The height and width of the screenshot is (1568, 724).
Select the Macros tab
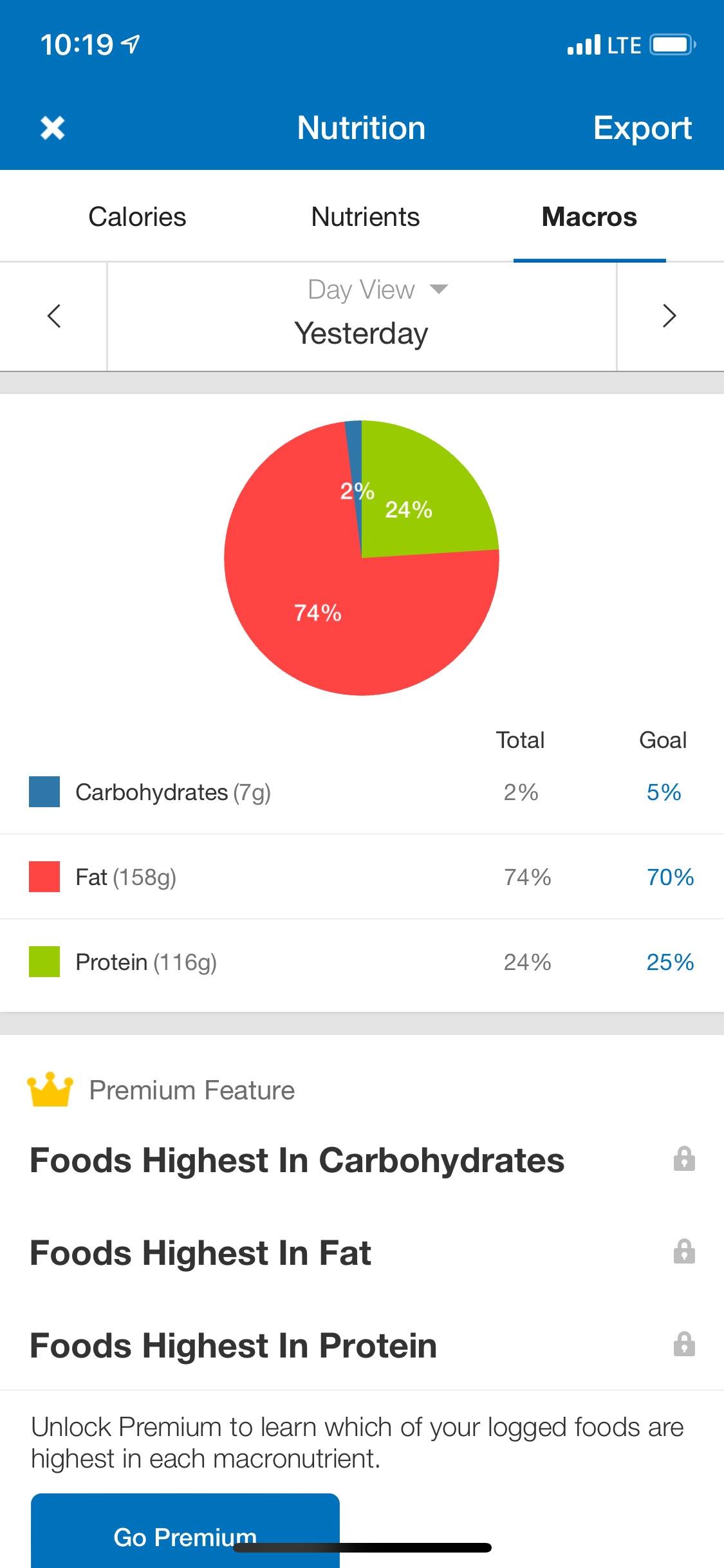coord(589,217)
